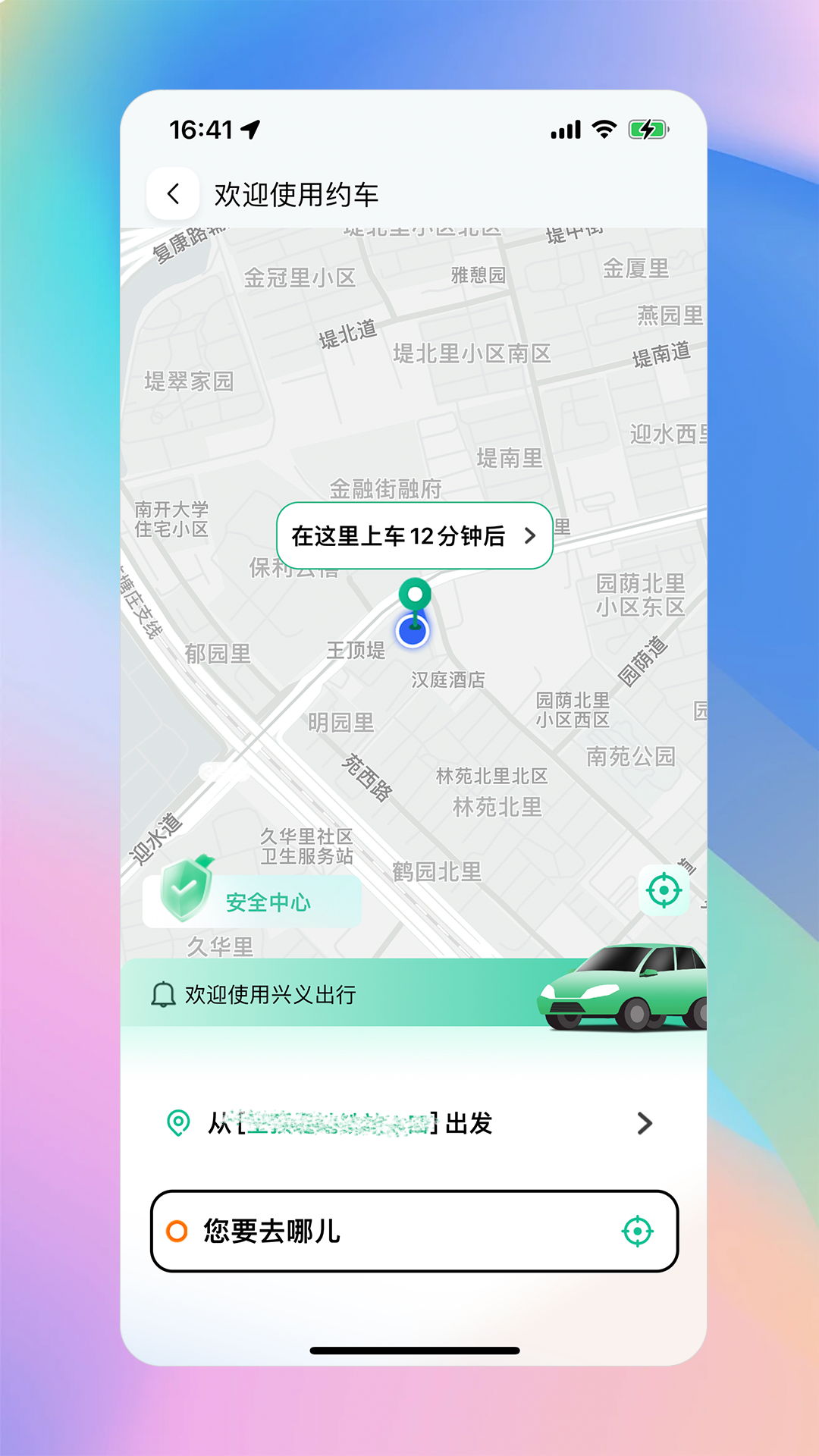Tap the green location pin beside the departure address
This screenshot has width=819, height=1456.
pos(179,1123)
